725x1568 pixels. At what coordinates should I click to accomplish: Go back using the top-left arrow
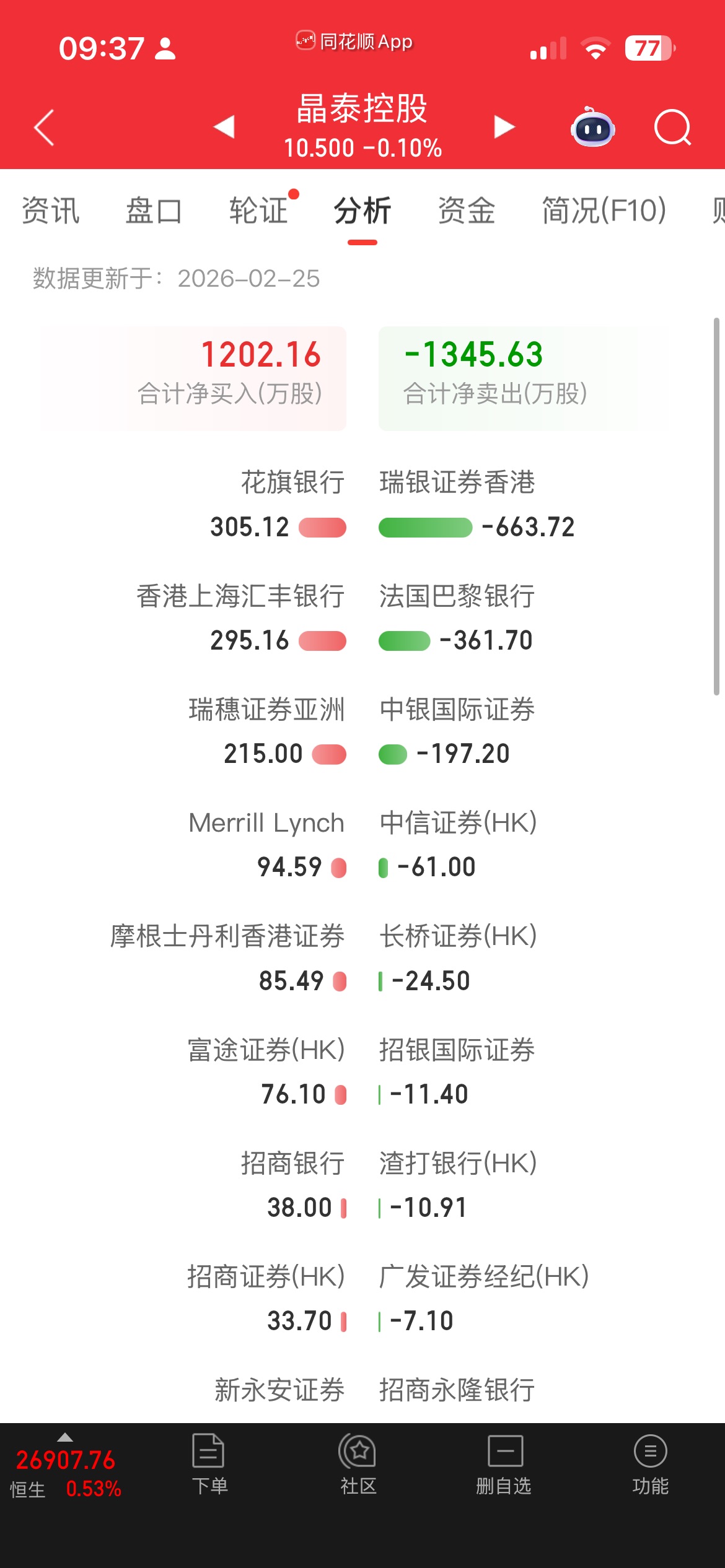pyautogui.click(x=45, y=128)
